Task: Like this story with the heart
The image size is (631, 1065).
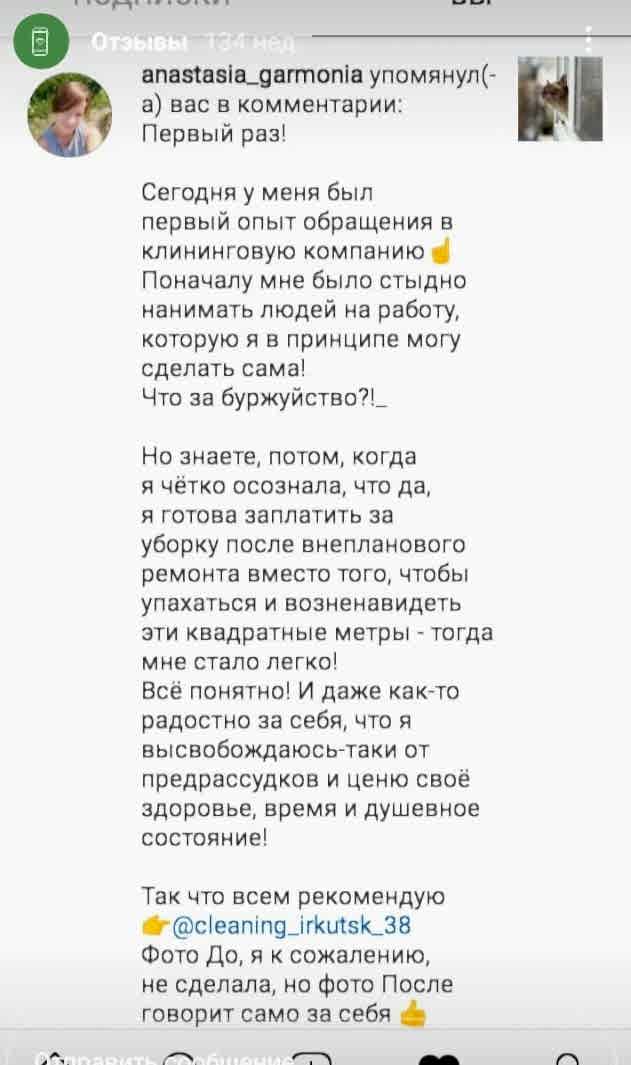Action: click(439, 1058)
